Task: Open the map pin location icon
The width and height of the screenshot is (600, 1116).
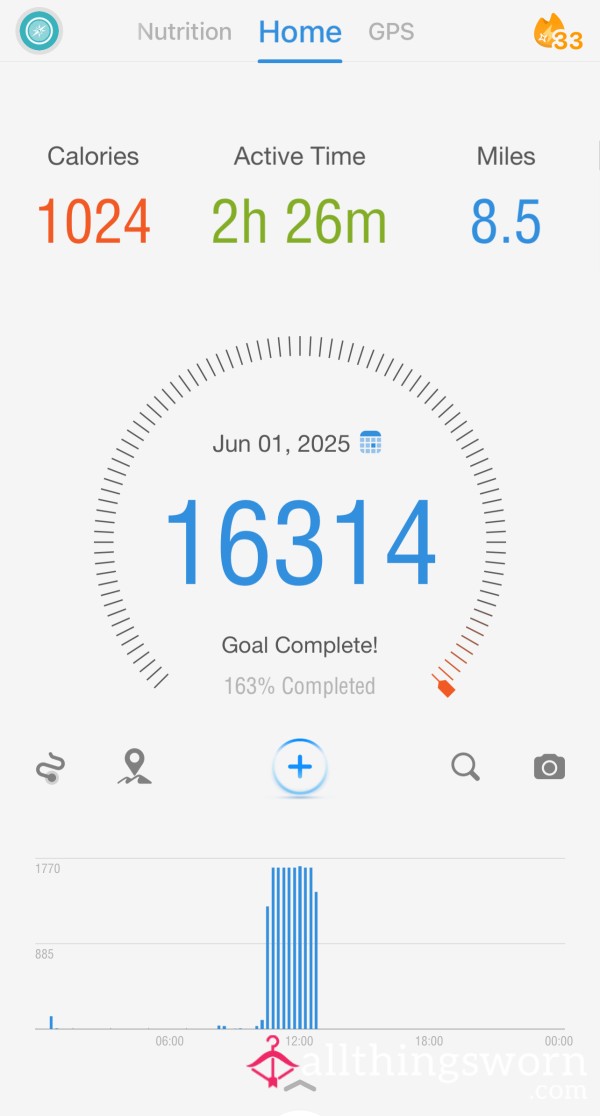Action: (134, 767)
